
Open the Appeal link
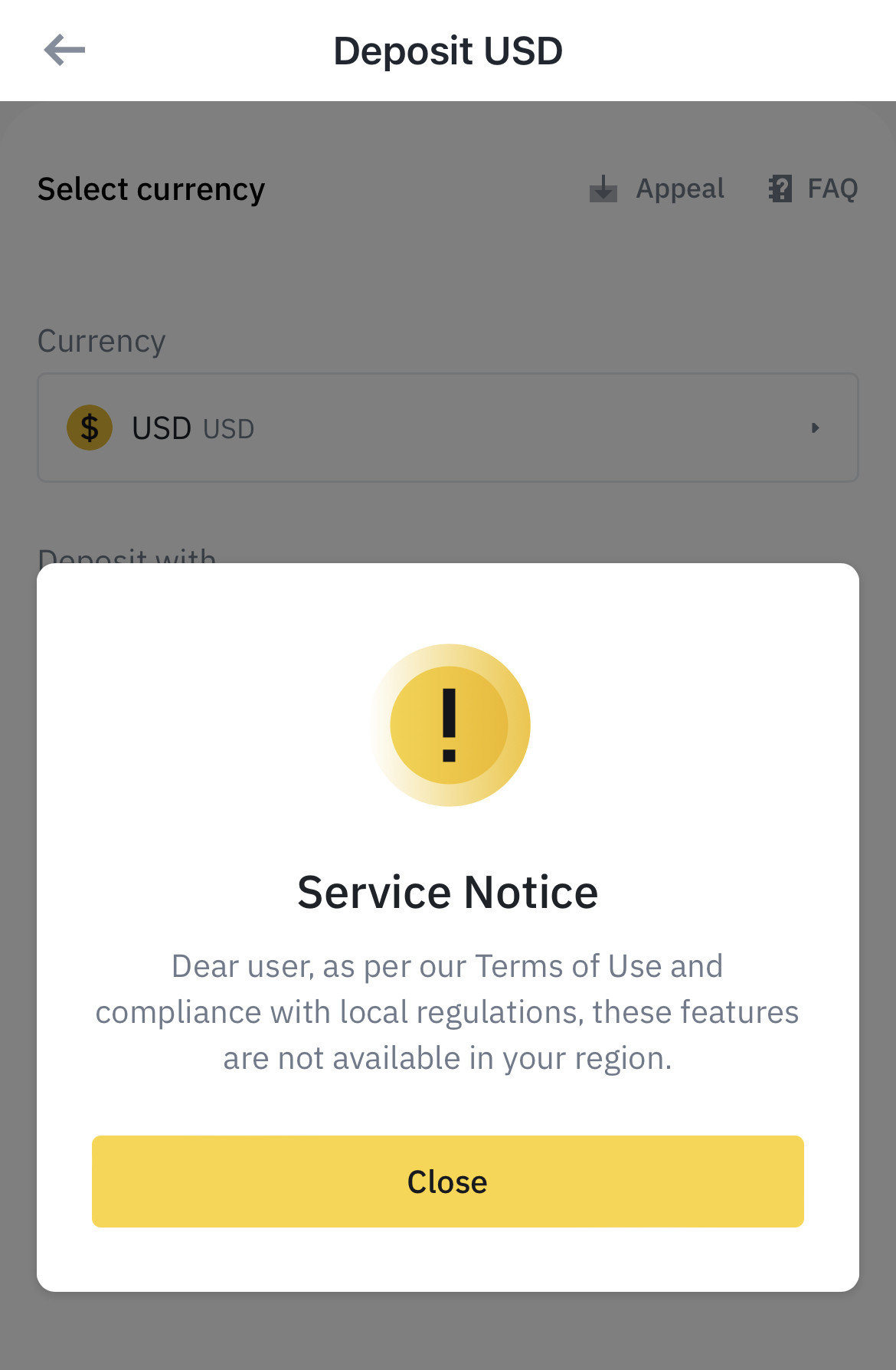click(656, 188)
